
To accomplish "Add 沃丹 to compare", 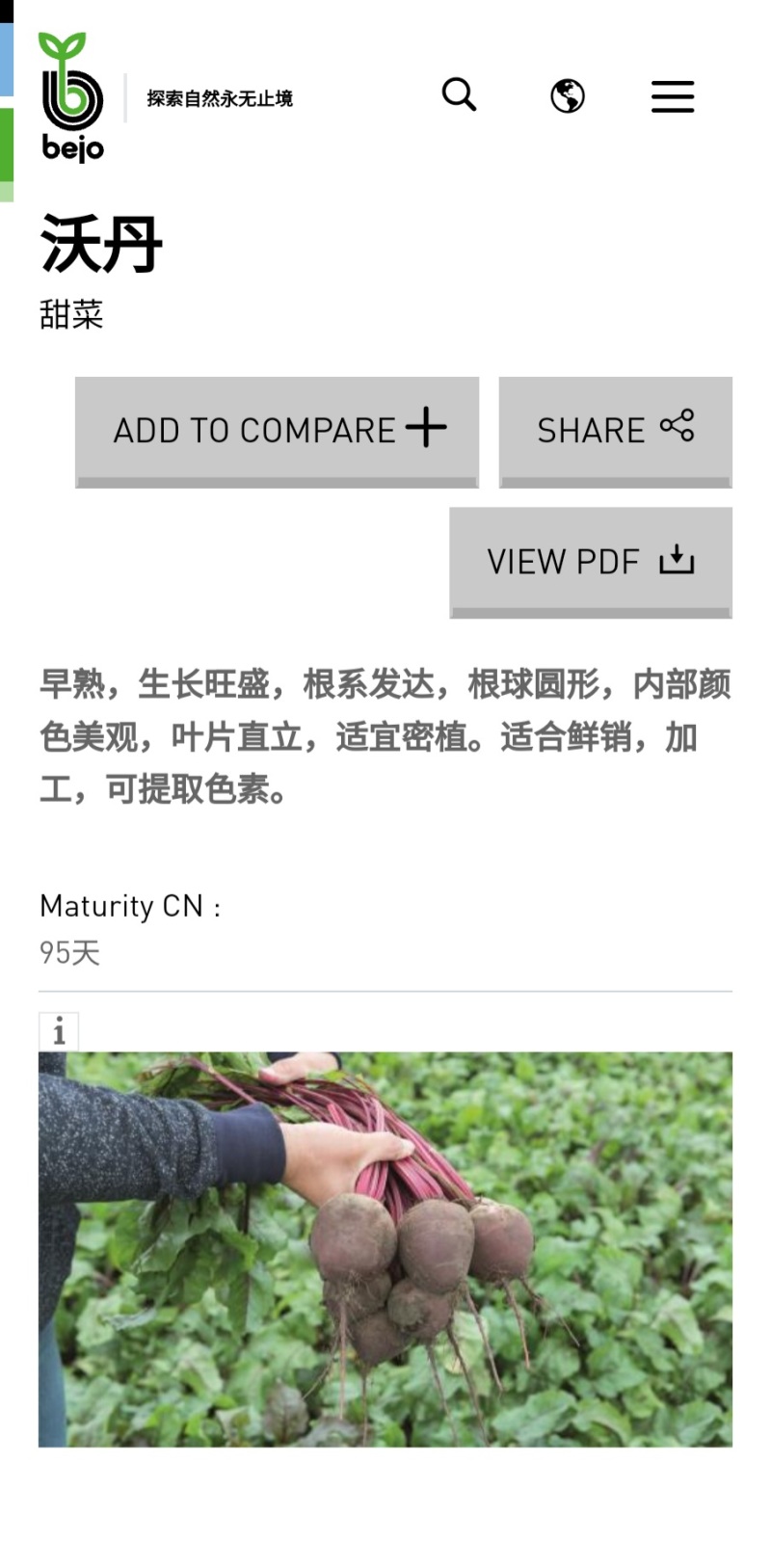I will (278, 432).
